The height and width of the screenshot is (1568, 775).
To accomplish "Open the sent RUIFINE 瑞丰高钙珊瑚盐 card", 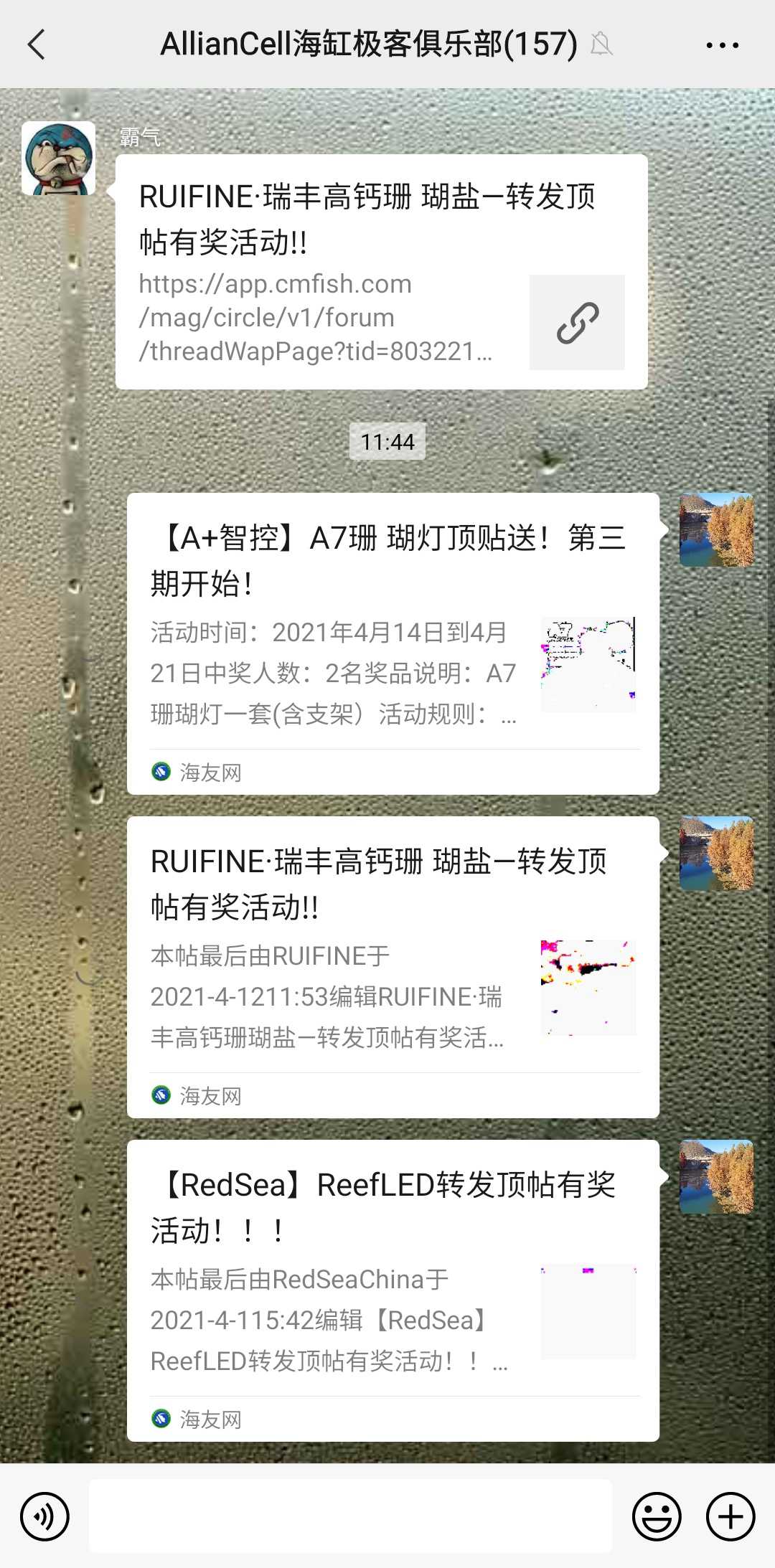I will pyautogui.click(x=393, y=966).
